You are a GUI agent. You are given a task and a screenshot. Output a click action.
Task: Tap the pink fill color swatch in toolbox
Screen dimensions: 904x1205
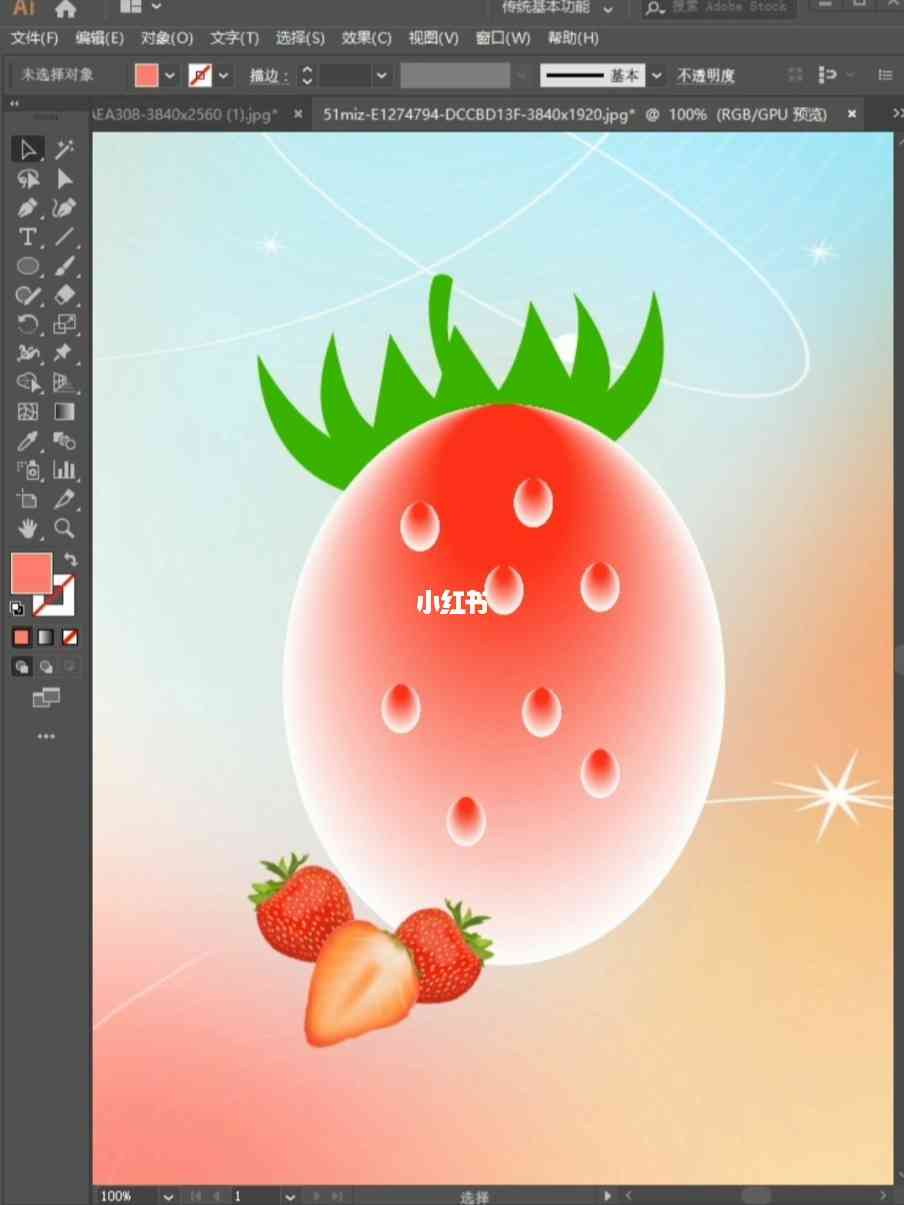coord(30,574)
